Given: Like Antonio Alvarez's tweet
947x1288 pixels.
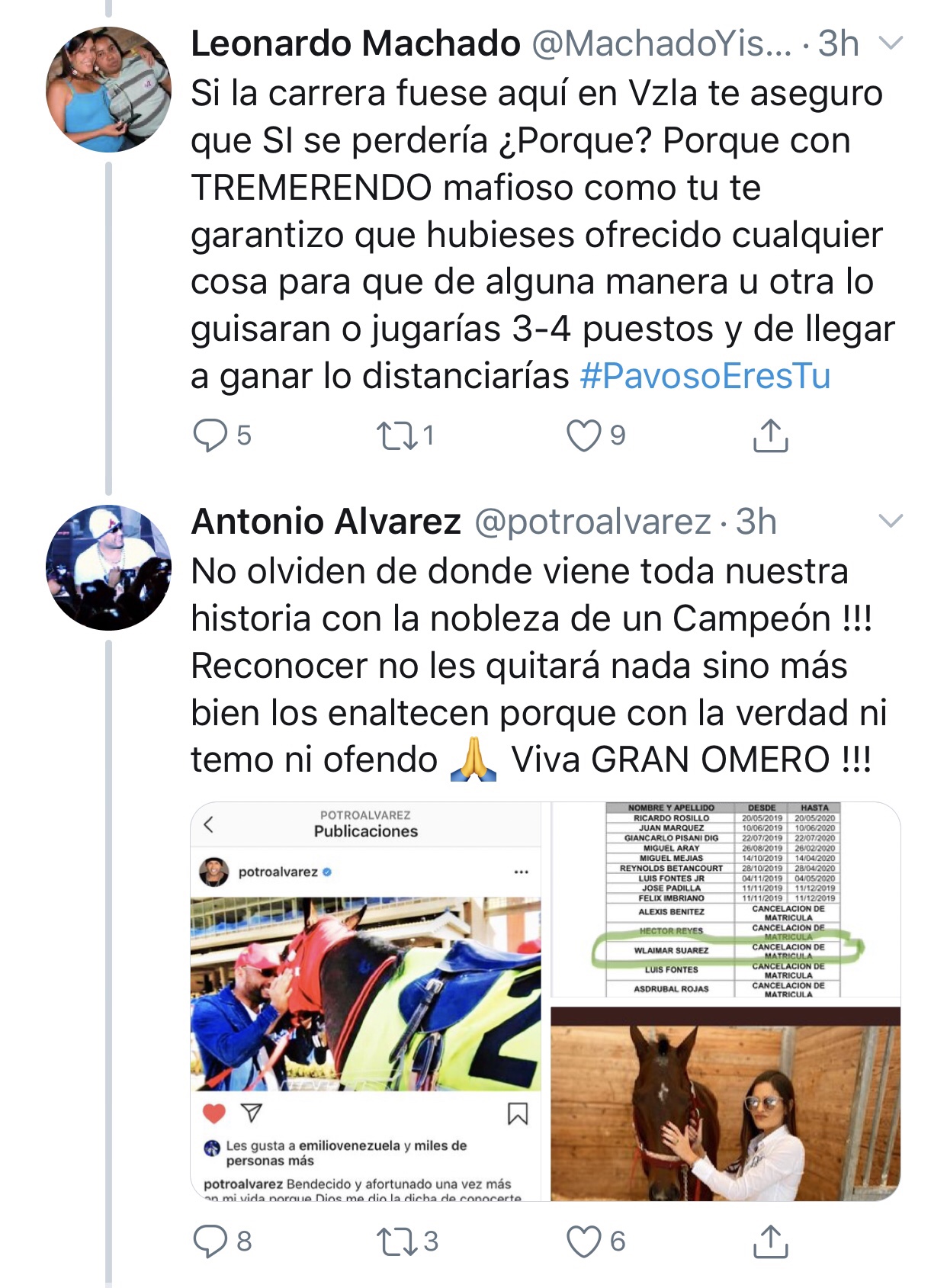Looking at the screenshot, I should tap(584, 1241).
